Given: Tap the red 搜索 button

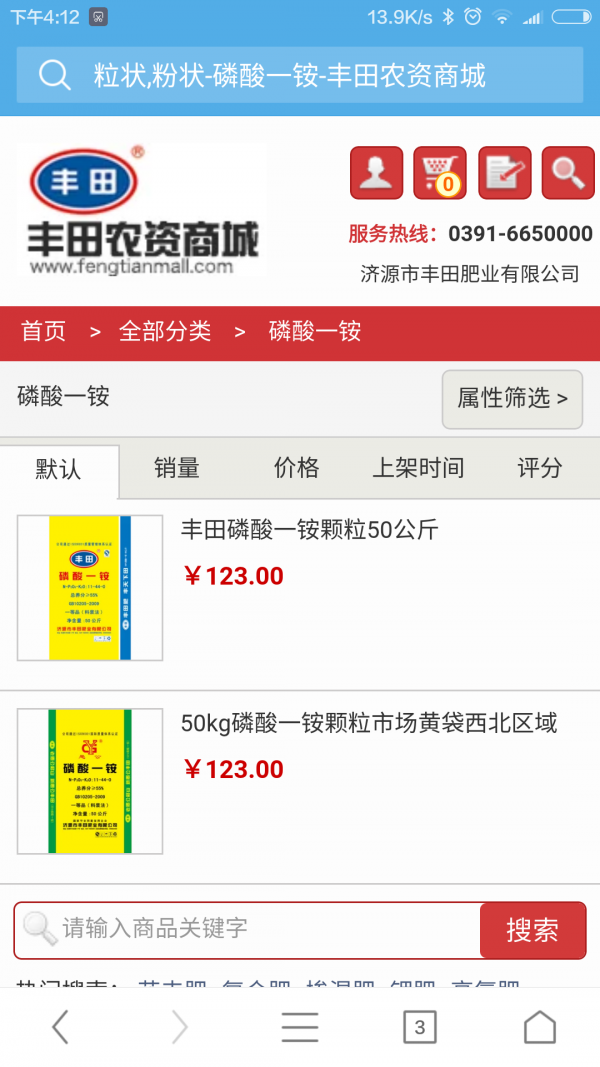Looking at the screenshot, I should pyautogui.click(x=532, y=930).
